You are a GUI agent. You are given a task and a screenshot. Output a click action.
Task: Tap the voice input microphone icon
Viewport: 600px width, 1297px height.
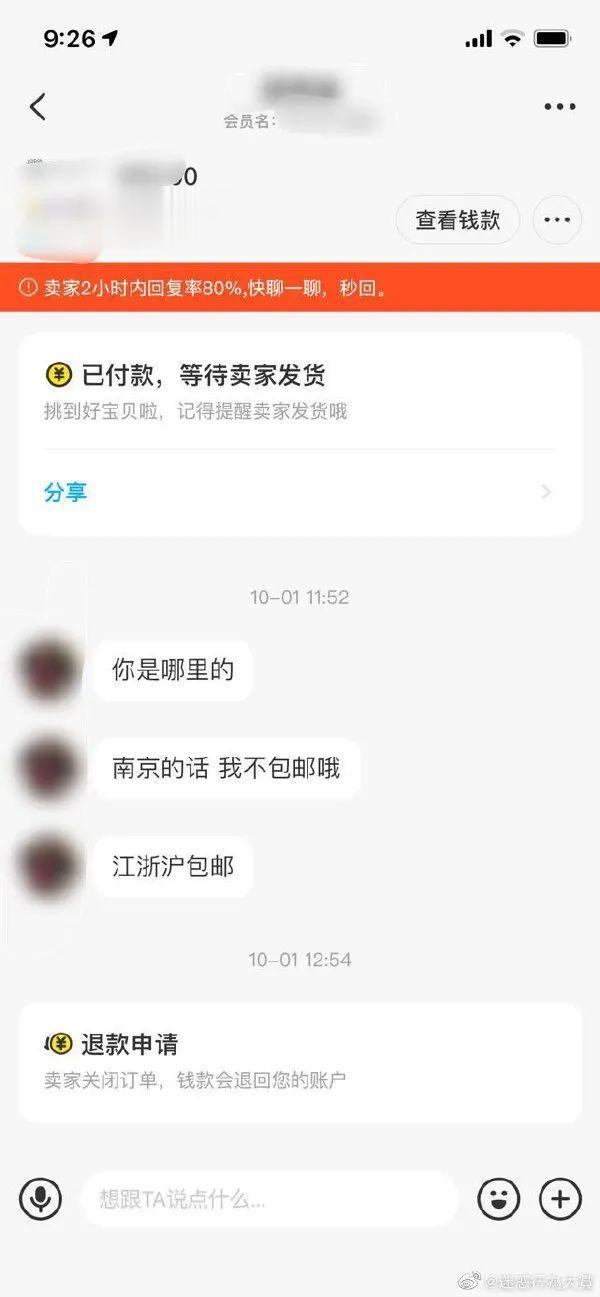pos(41,1198)
